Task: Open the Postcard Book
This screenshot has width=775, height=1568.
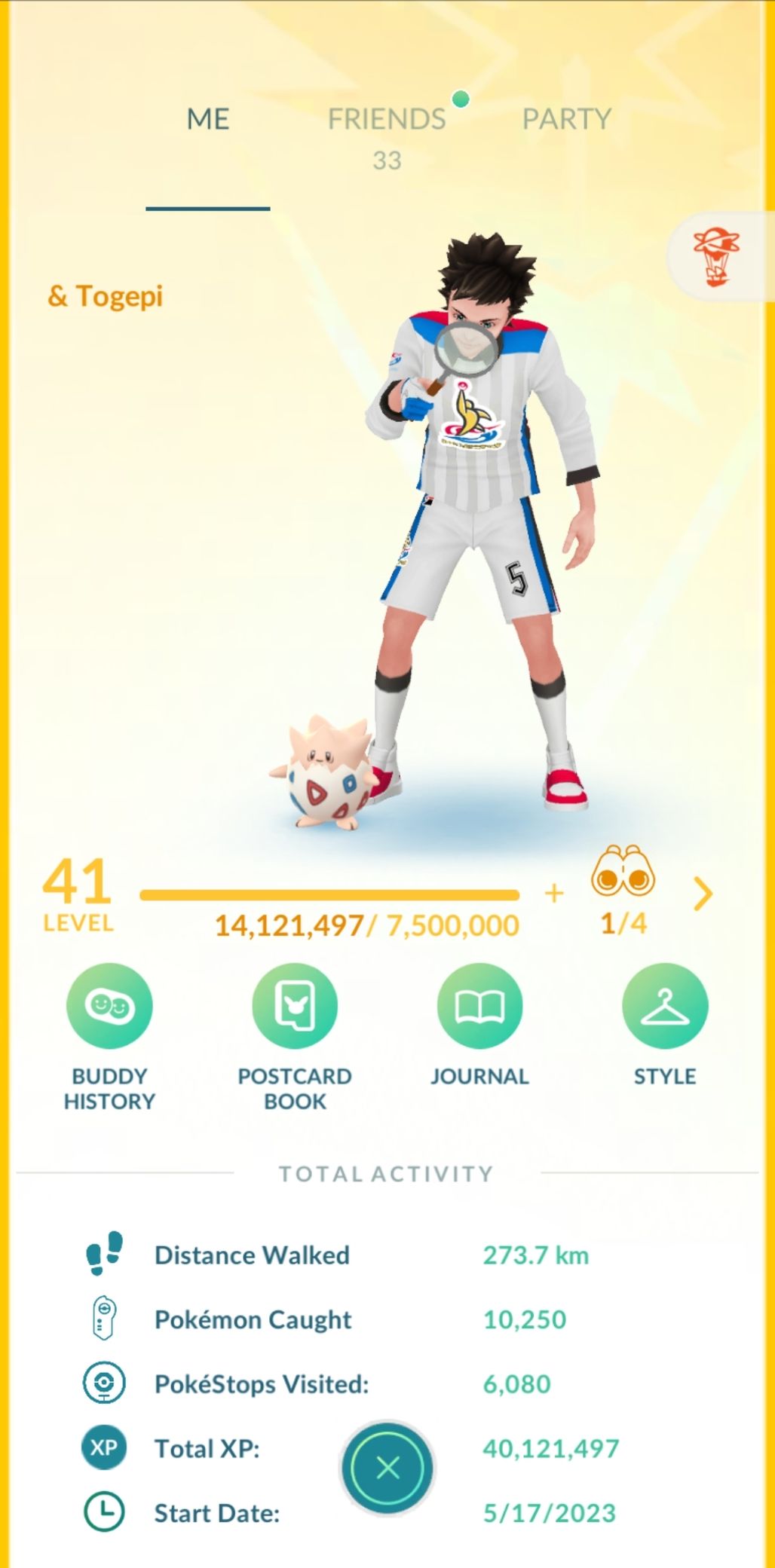Action: click(x=295, y=1006)
